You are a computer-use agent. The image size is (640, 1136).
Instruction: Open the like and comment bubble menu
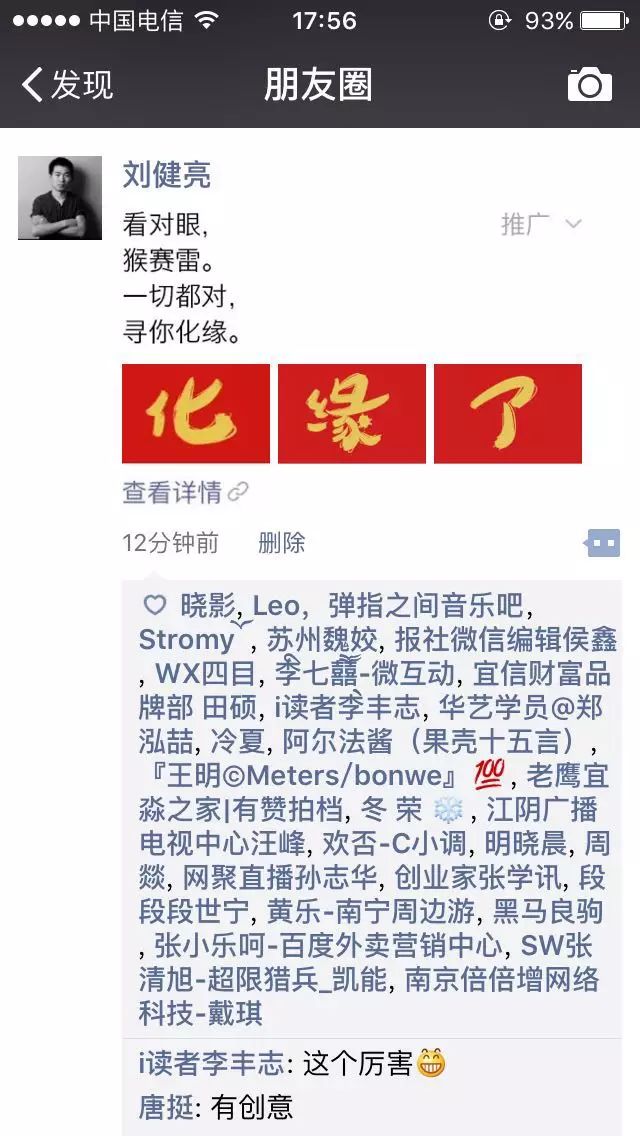click(x=602, y=543)
